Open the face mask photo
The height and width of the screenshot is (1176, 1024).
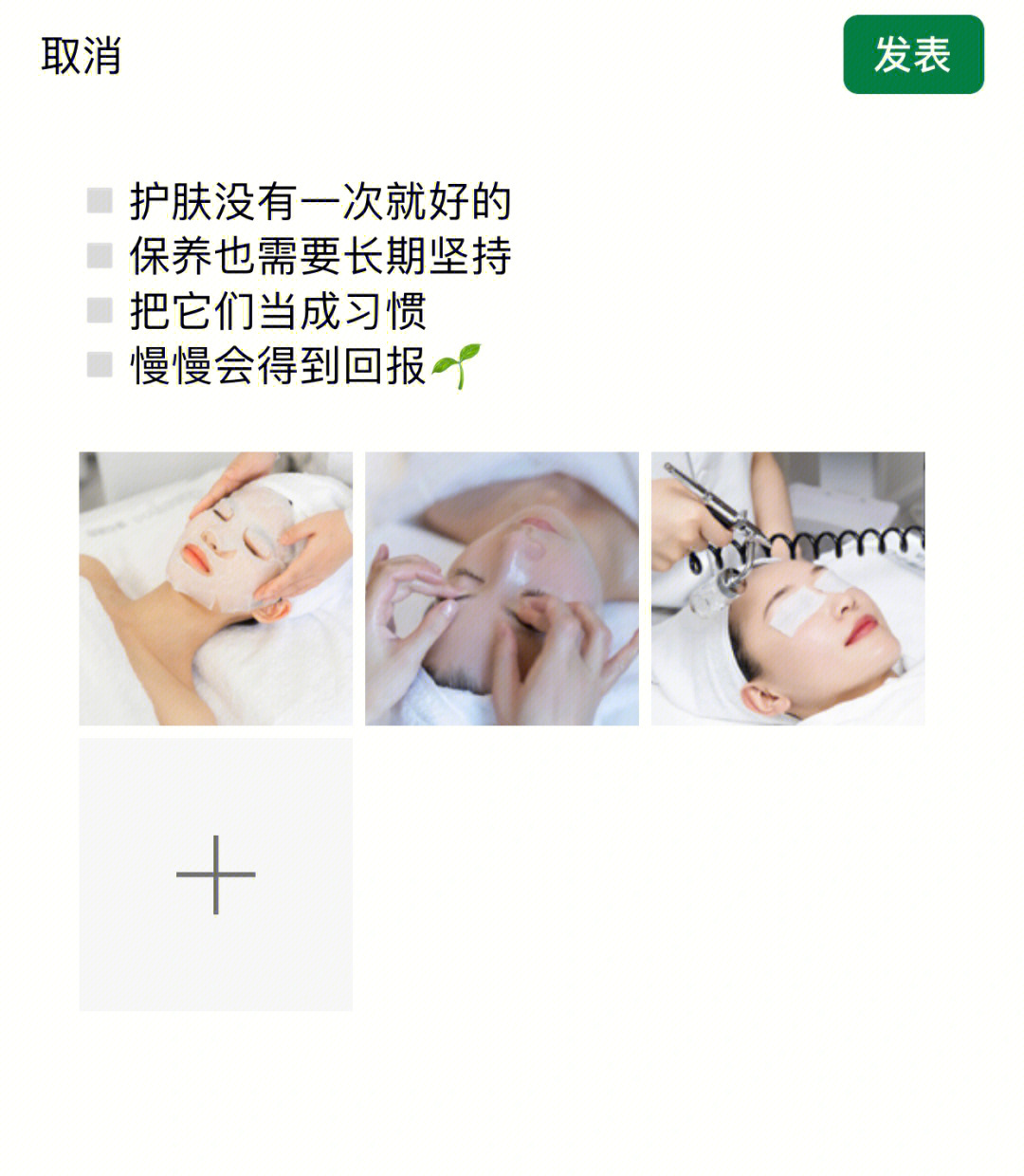coord(215,588)
